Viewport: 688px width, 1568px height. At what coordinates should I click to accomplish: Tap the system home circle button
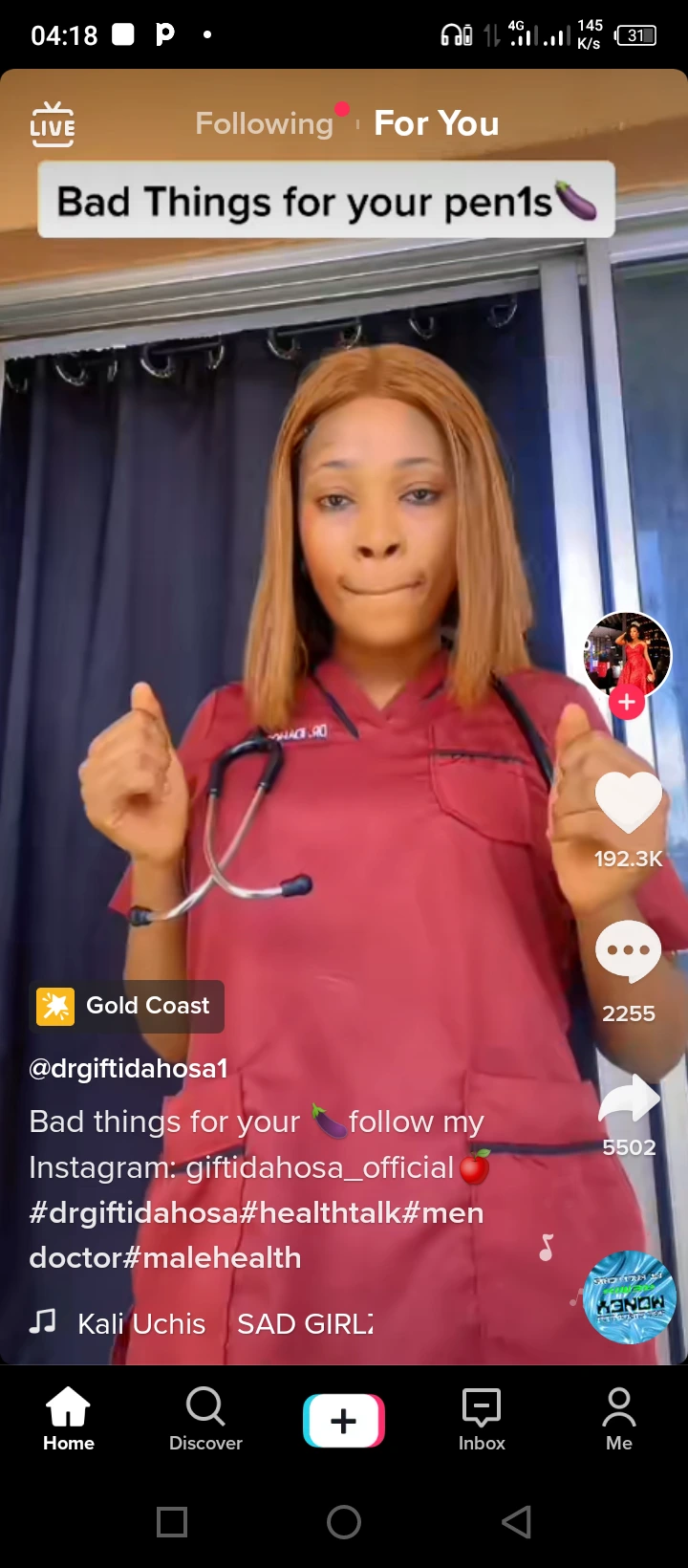344,1521
